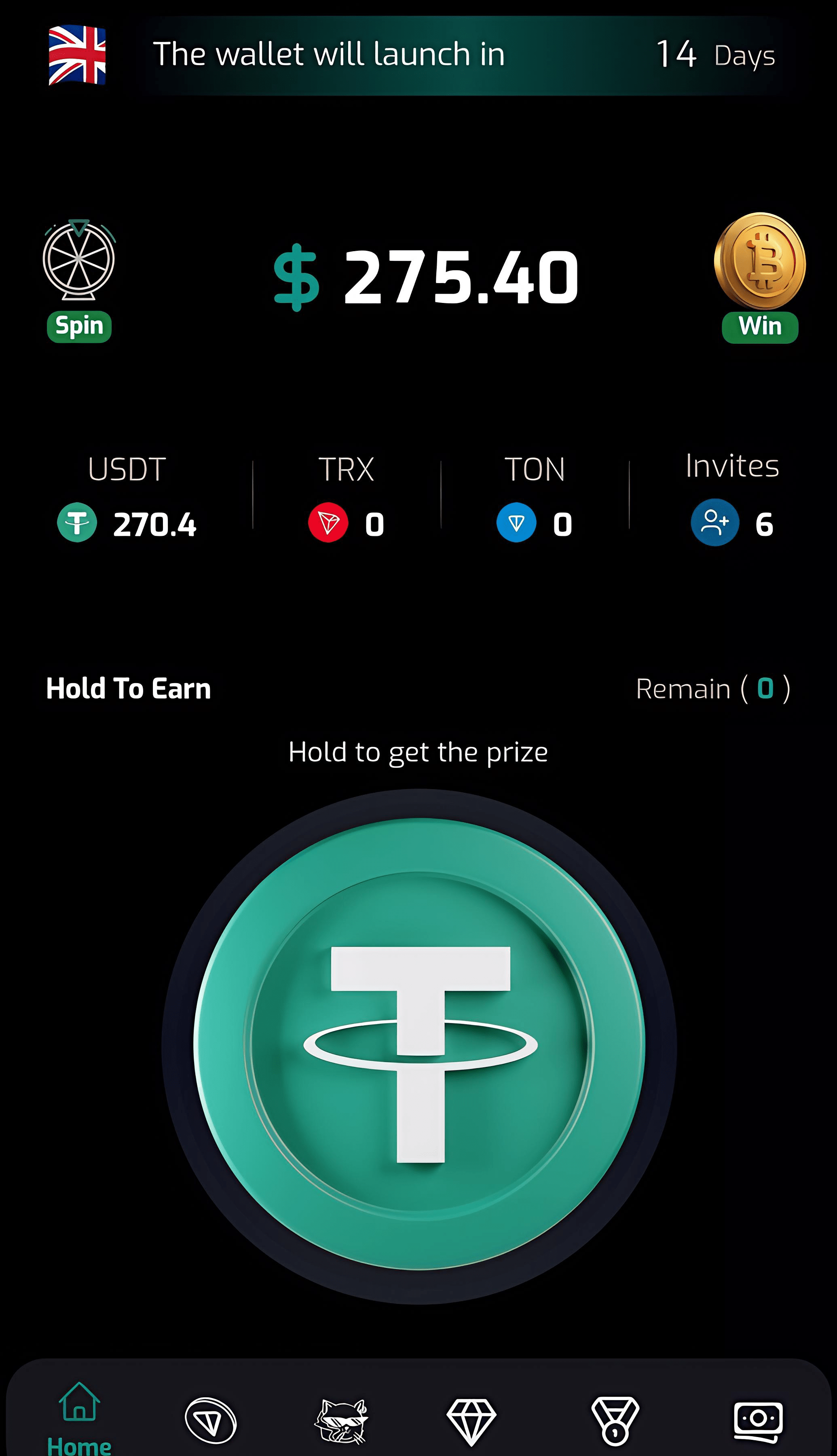Open the TON tab in bottom bar
Image resolution: width=837 pixels, height=1456 pixels.
[210, 1421]
